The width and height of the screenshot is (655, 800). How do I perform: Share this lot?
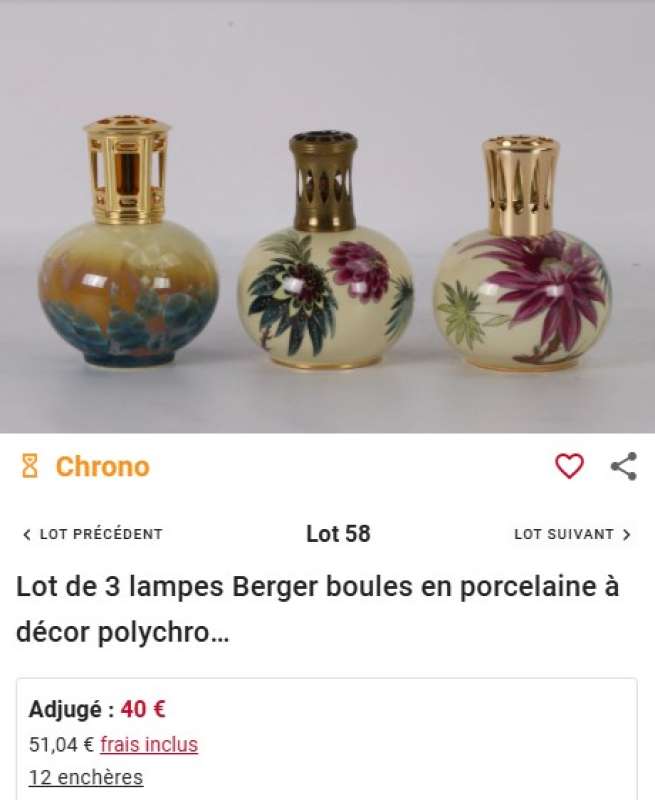623,466
